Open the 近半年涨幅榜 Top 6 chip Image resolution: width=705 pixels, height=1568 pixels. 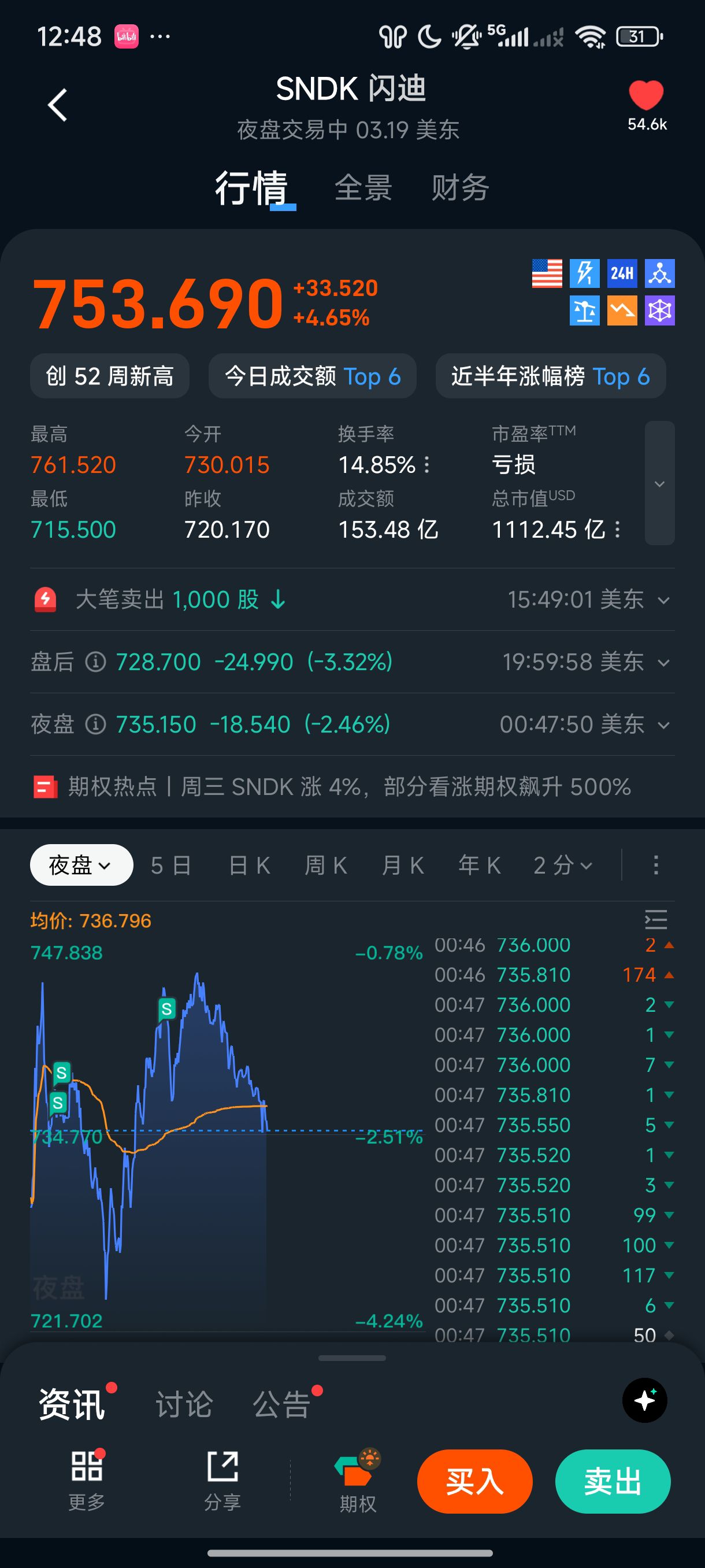[x=551, y=376]
